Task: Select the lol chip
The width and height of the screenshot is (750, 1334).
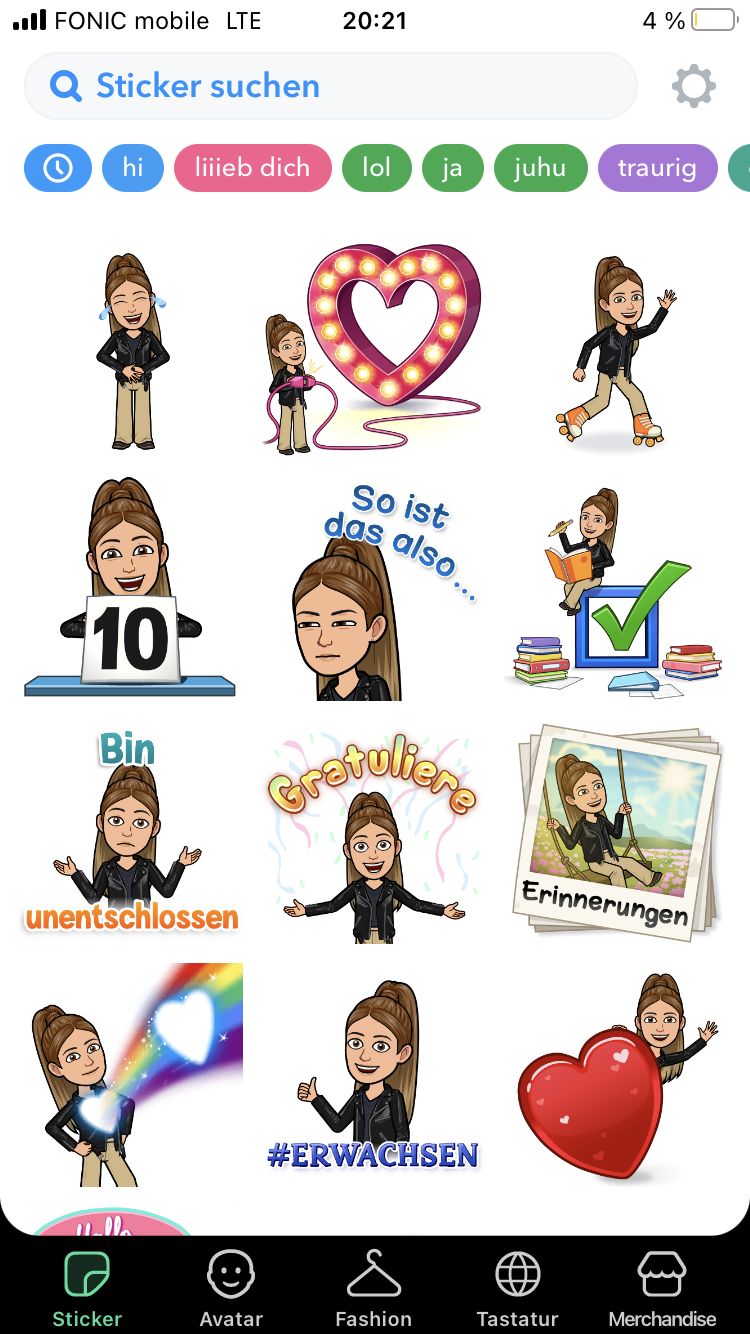Action: click(x=376, y=167)
